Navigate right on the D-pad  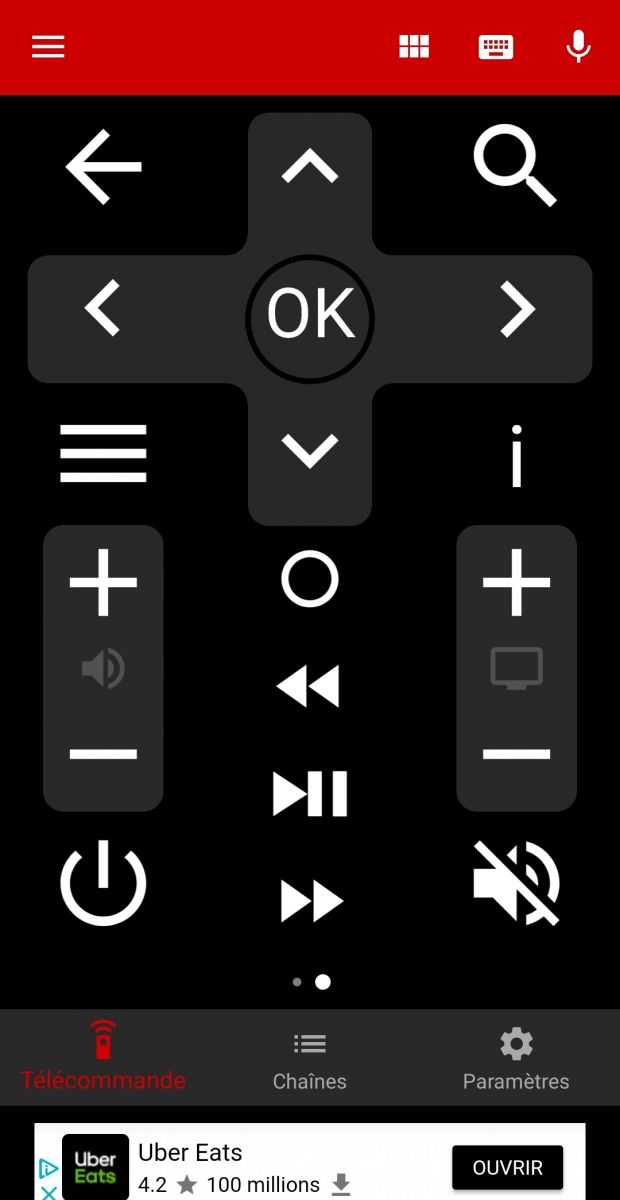click(x=517, y=310)
